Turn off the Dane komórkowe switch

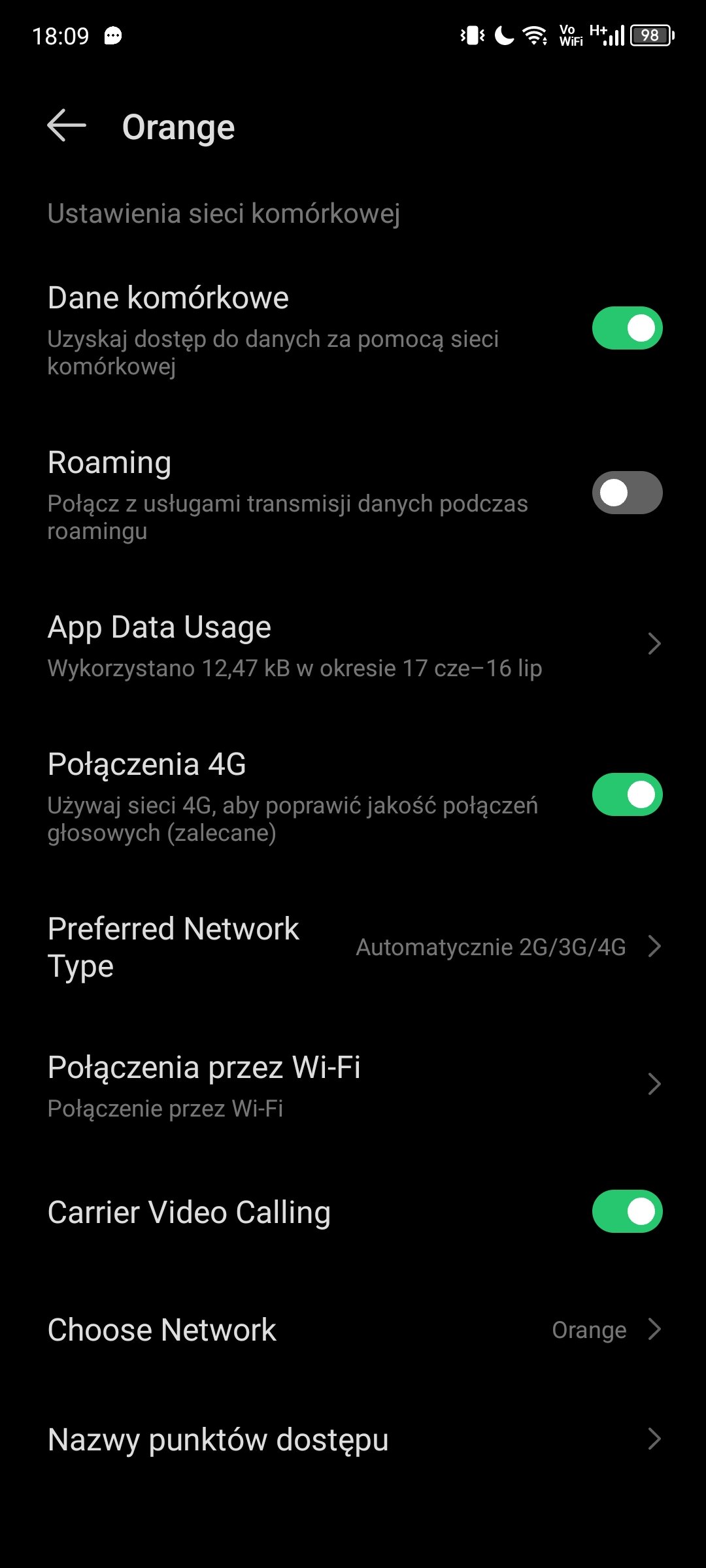(x=627, y=328)
